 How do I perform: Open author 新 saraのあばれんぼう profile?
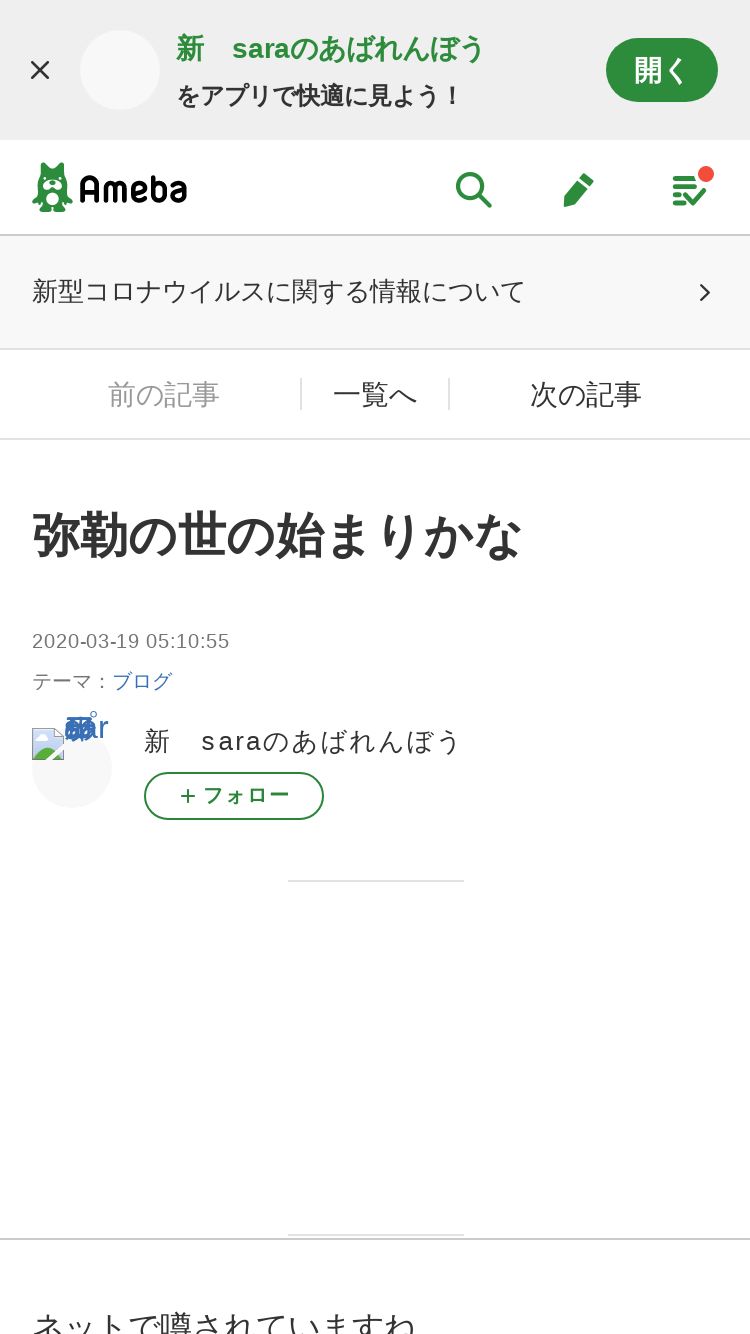(x=302, y=741)
